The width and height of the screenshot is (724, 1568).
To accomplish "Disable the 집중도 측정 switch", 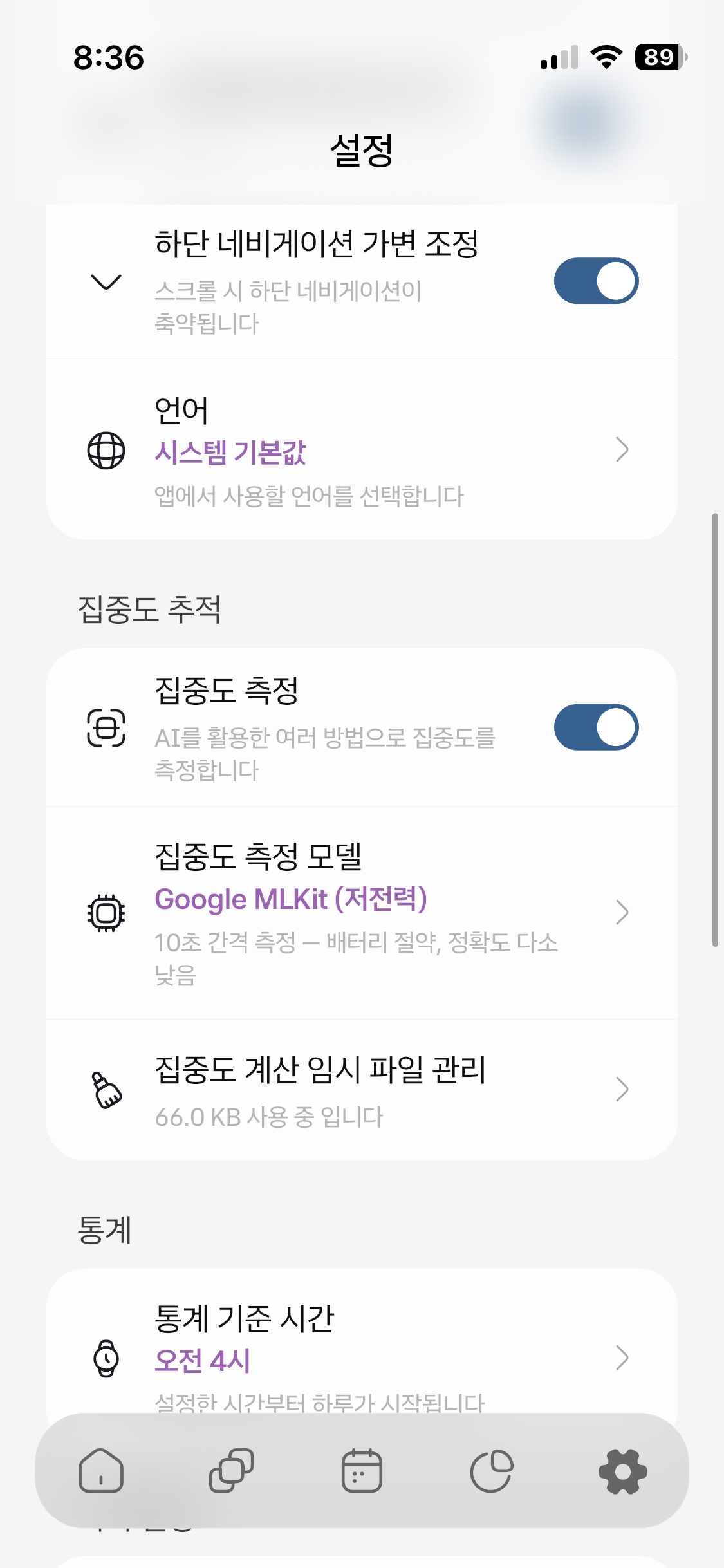I will [x=596, y=727].
